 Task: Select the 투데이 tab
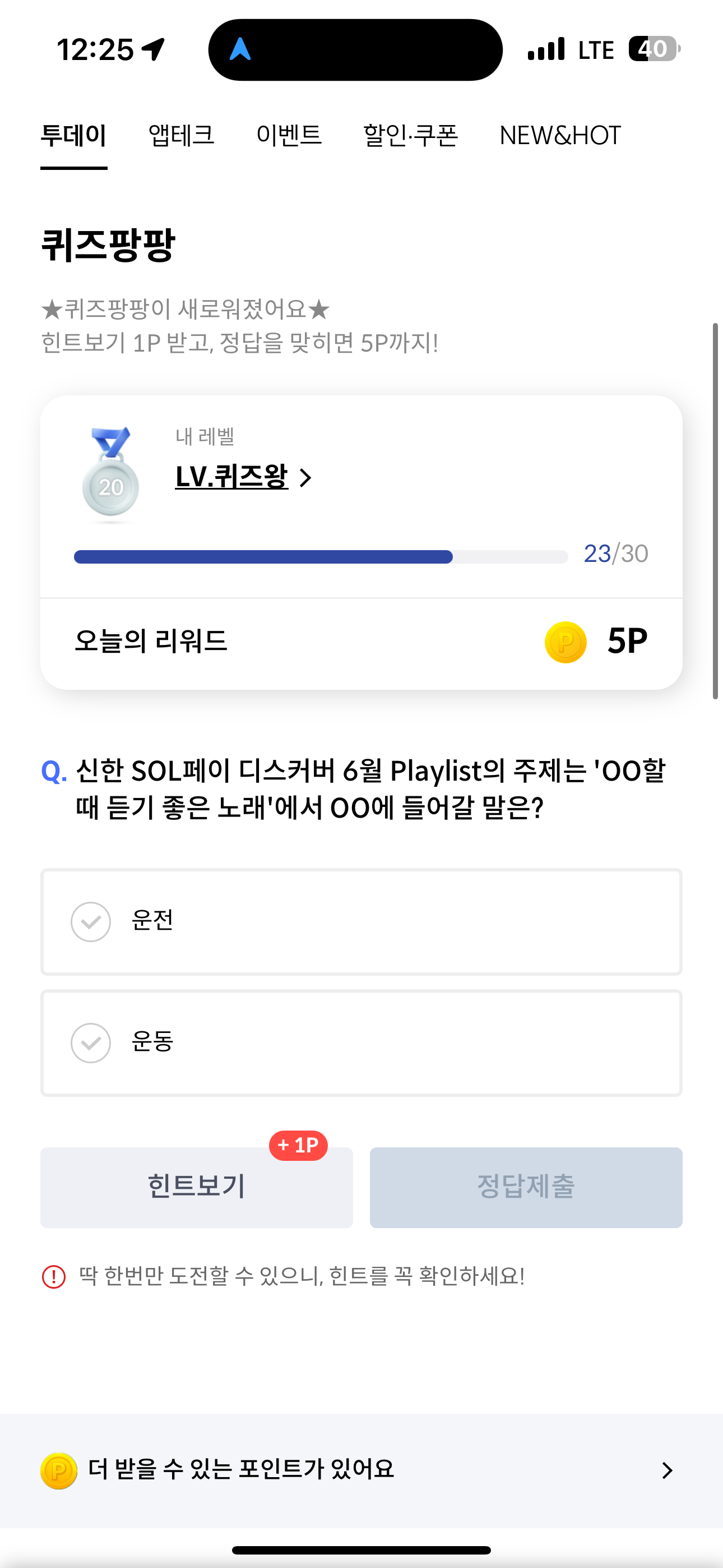[73, 135]
